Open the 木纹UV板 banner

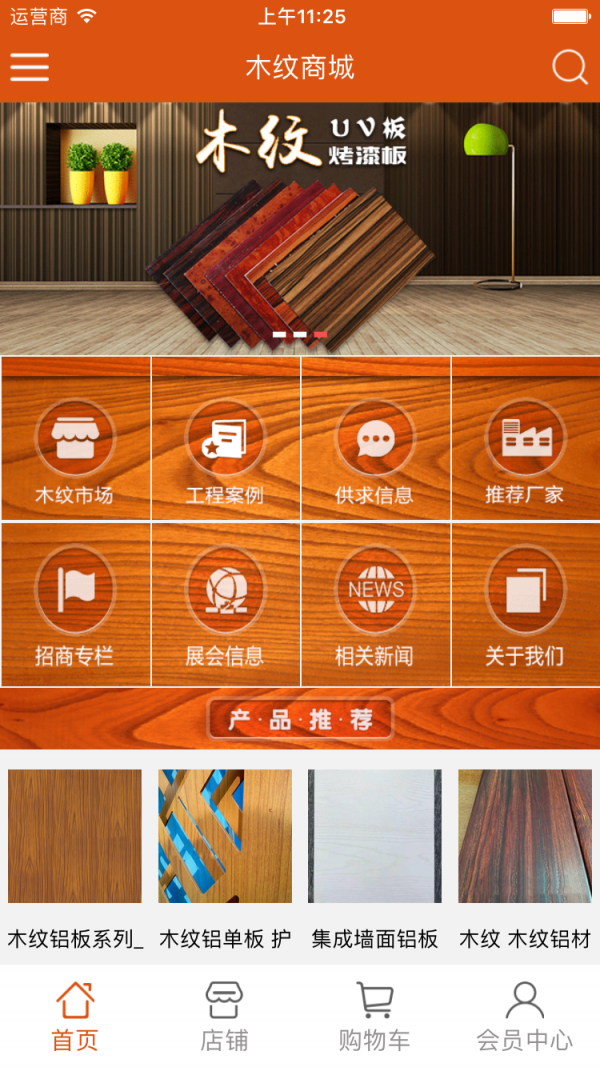pyautogui.click(x=300, y=228)
